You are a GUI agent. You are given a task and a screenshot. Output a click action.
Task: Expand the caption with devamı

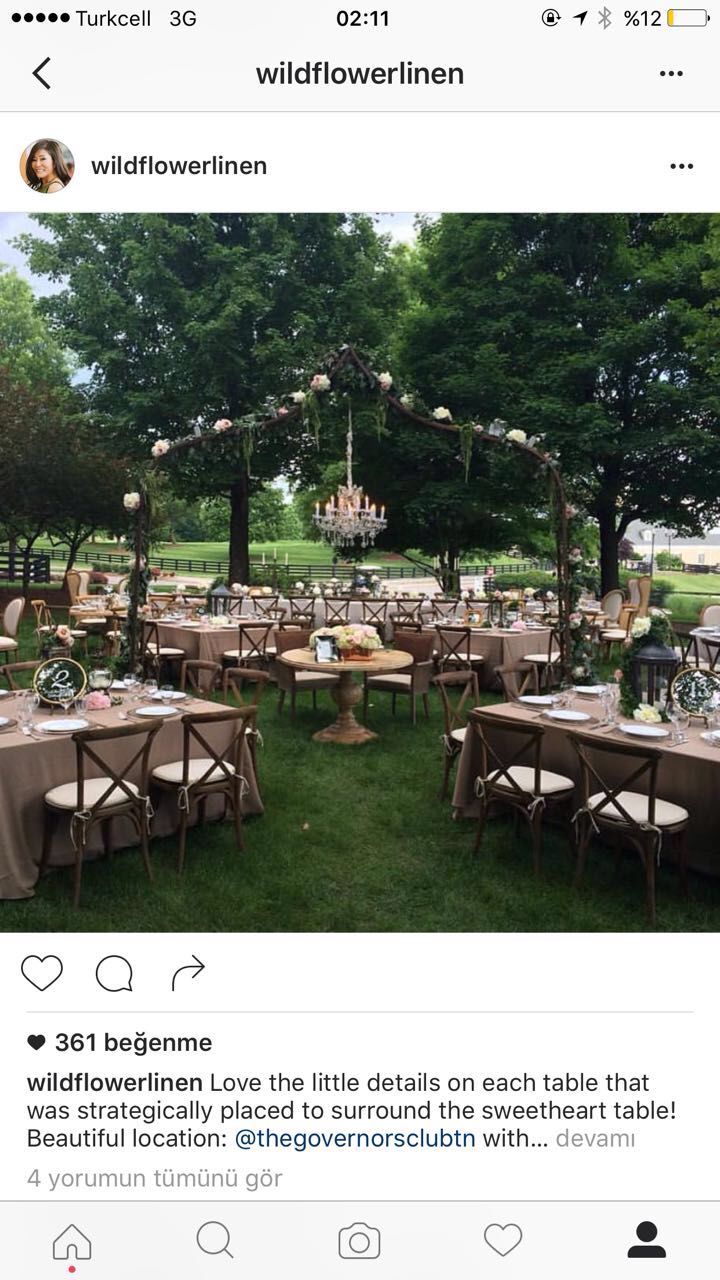(595, 1138)
